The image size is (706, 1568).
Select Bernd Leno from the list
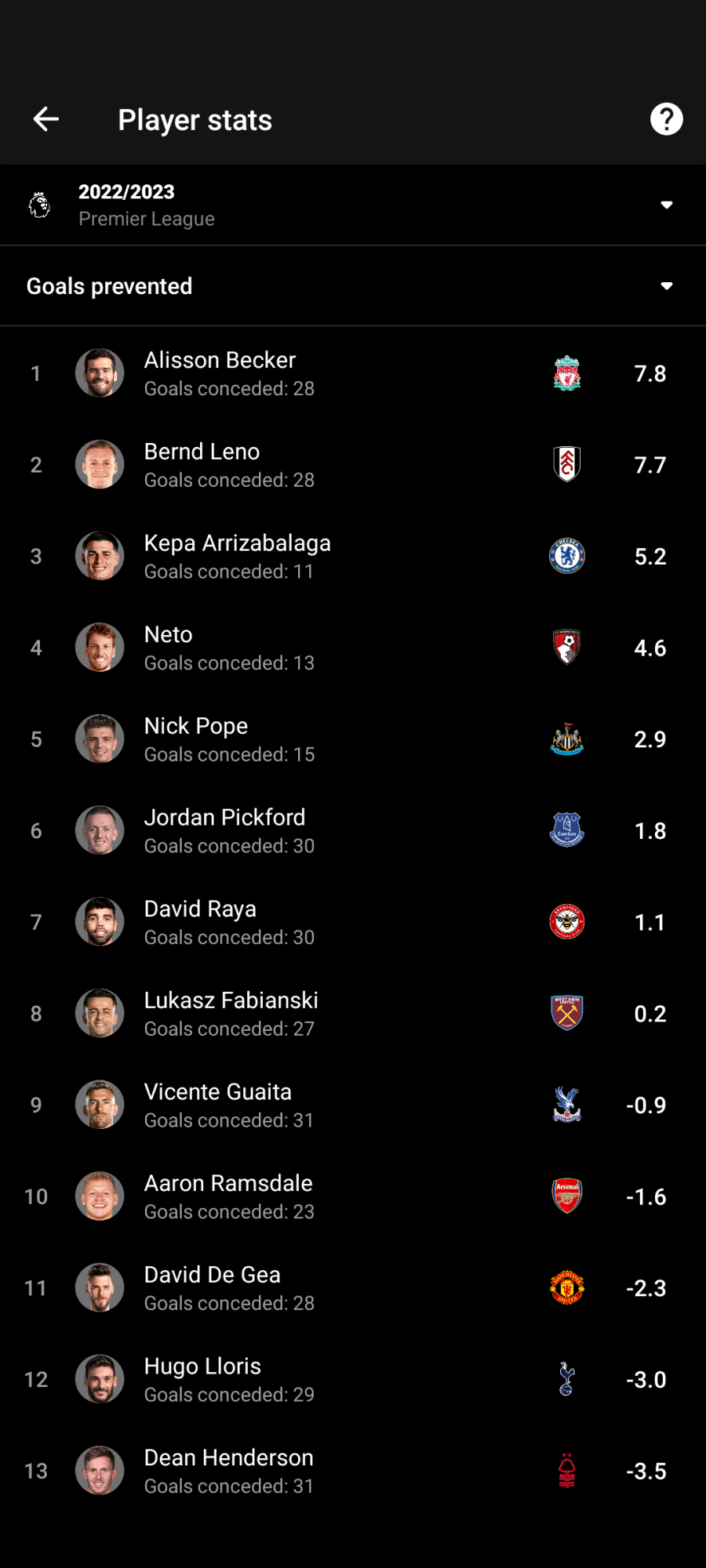353,465
